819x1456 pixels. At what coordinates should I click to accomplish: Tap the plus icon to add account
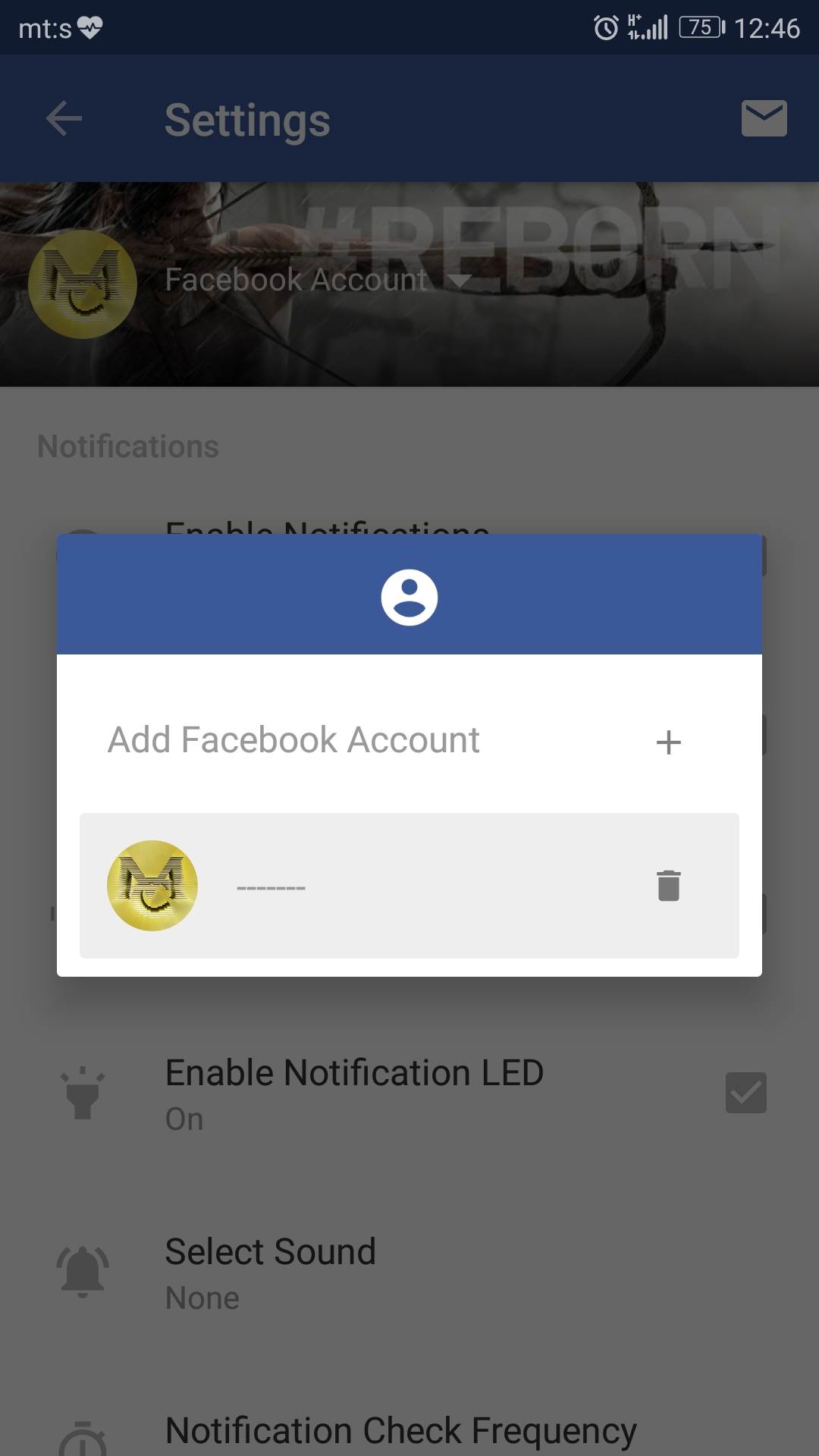point(668,742)
